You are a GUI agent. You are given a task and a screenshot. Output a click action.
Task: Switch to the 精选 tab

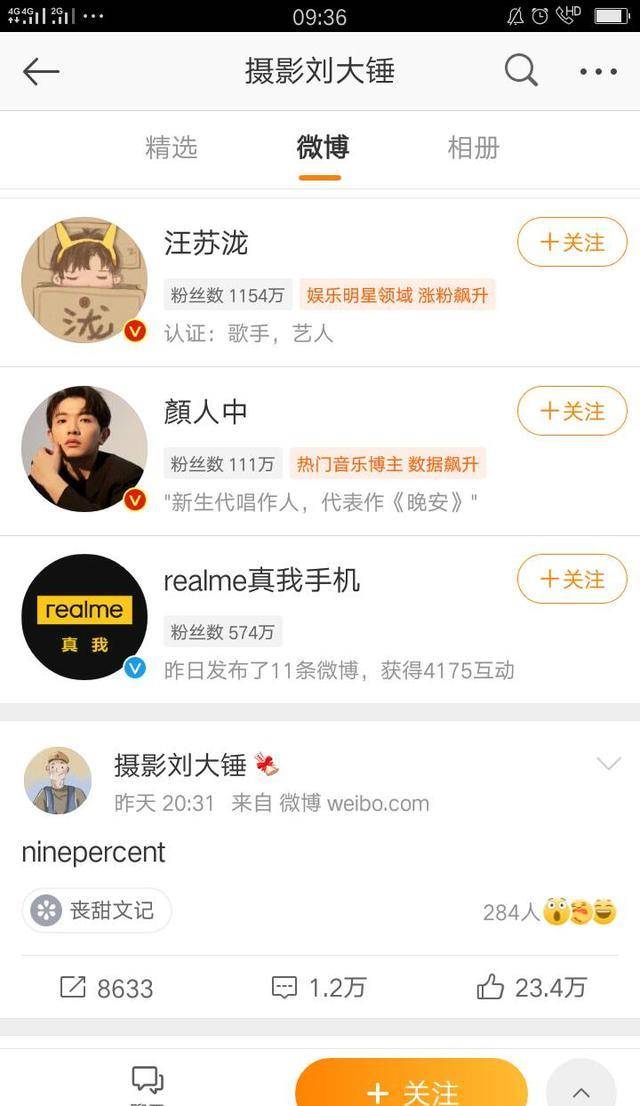tap(172, 148)
